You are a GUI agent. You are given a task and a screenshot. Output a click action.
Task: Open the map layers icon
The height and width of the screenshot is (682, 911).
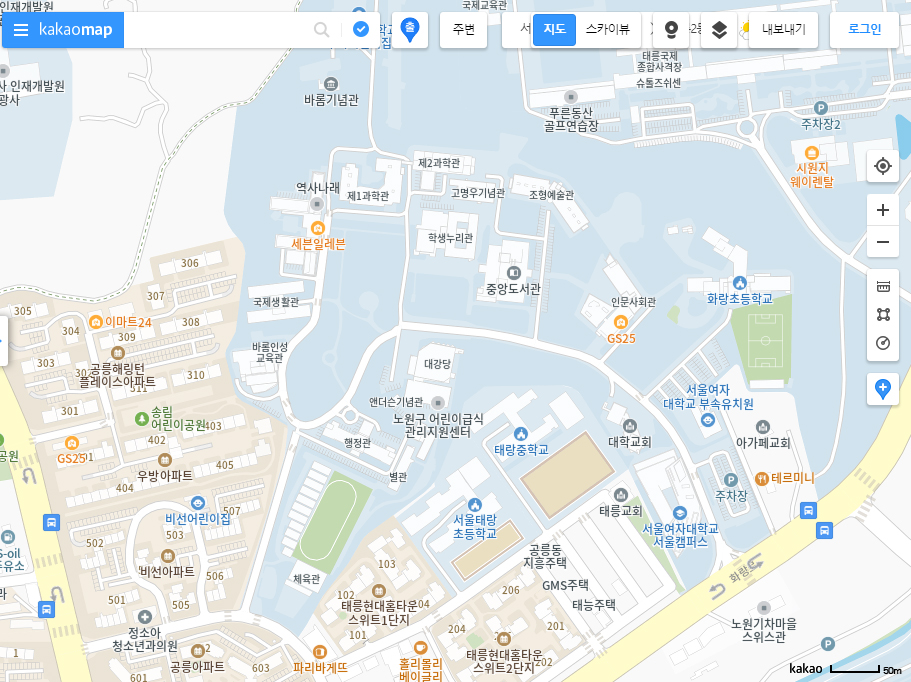pyautogui.click(x=719, y=30)
